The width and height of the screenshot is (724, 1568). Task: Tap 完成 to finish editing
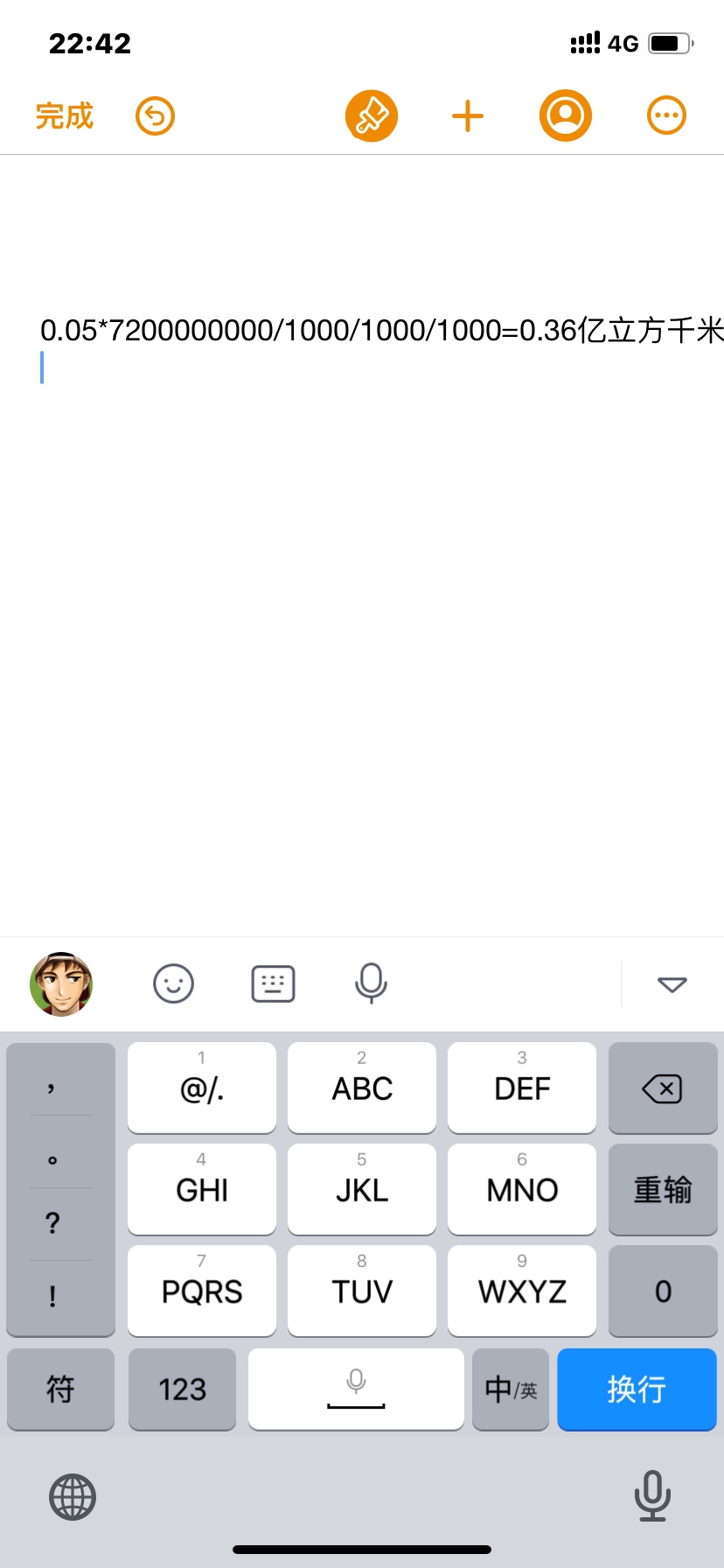[64, 116]
